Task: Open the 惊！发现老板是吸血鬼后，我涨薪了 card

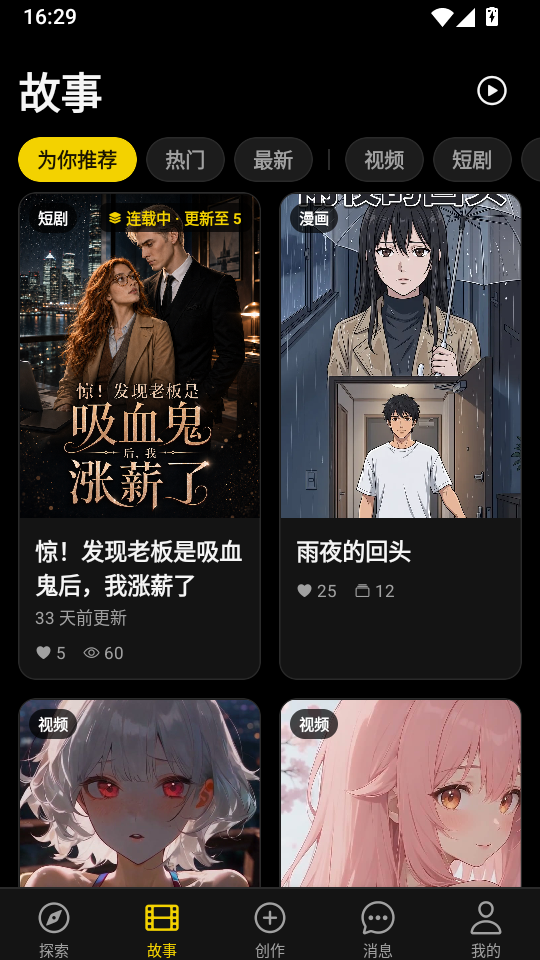Action: coord(140,436)
